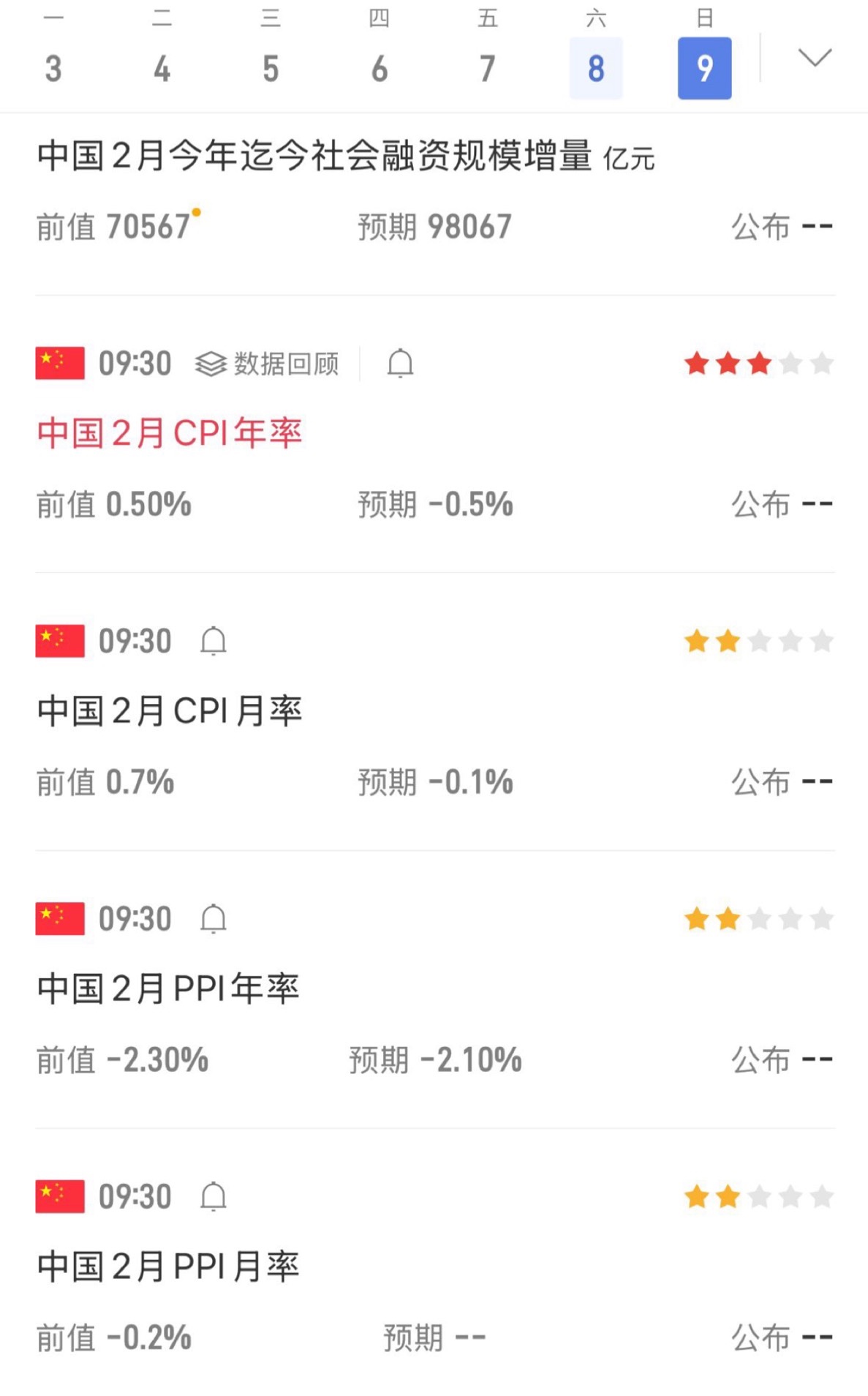868x1396 pixels.
Task: Set reminder bell for 中国2月CPI月率
Action: click(214, 642)
